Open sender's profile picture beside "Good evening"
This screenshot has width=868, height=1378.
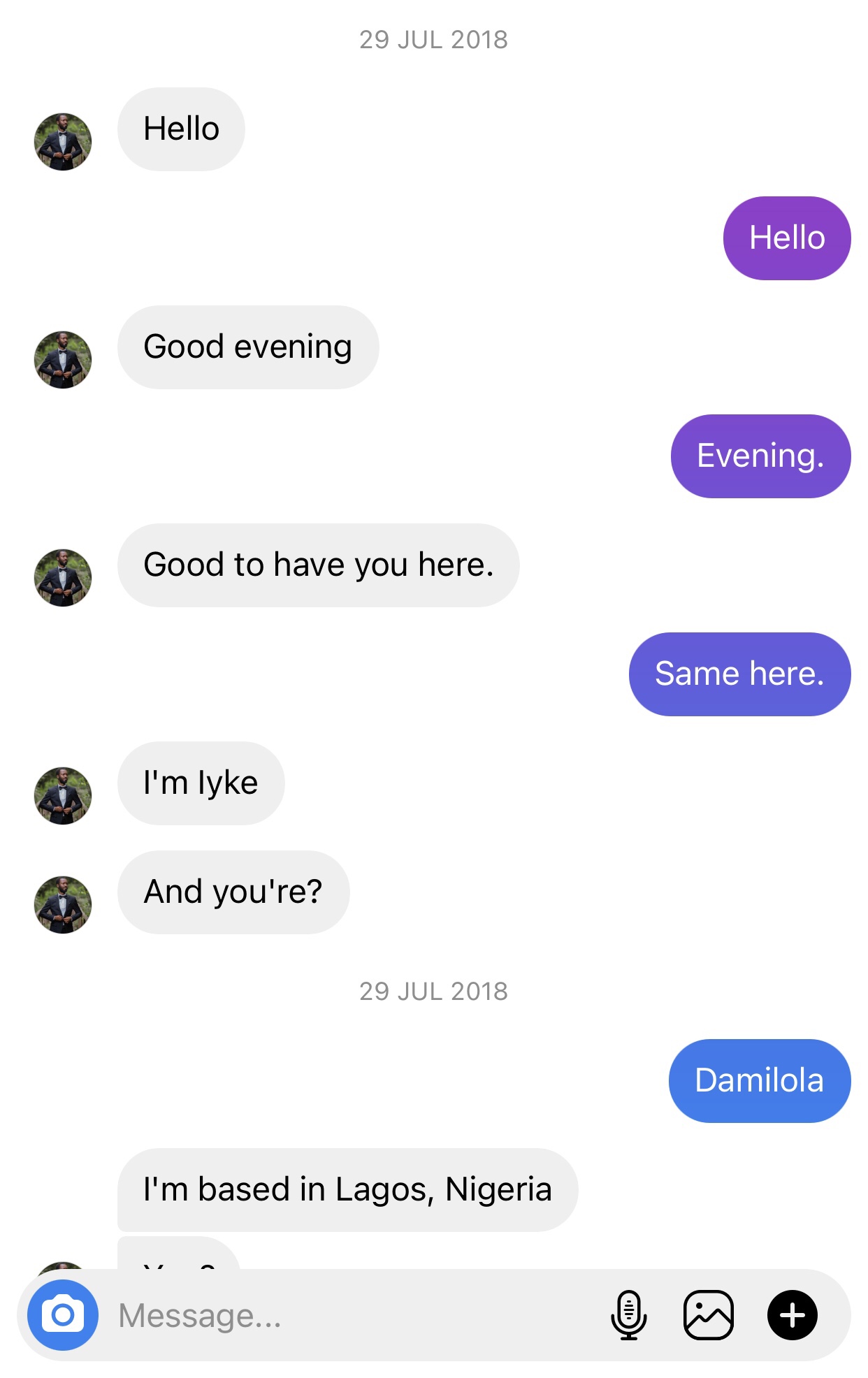pos(63,360)
